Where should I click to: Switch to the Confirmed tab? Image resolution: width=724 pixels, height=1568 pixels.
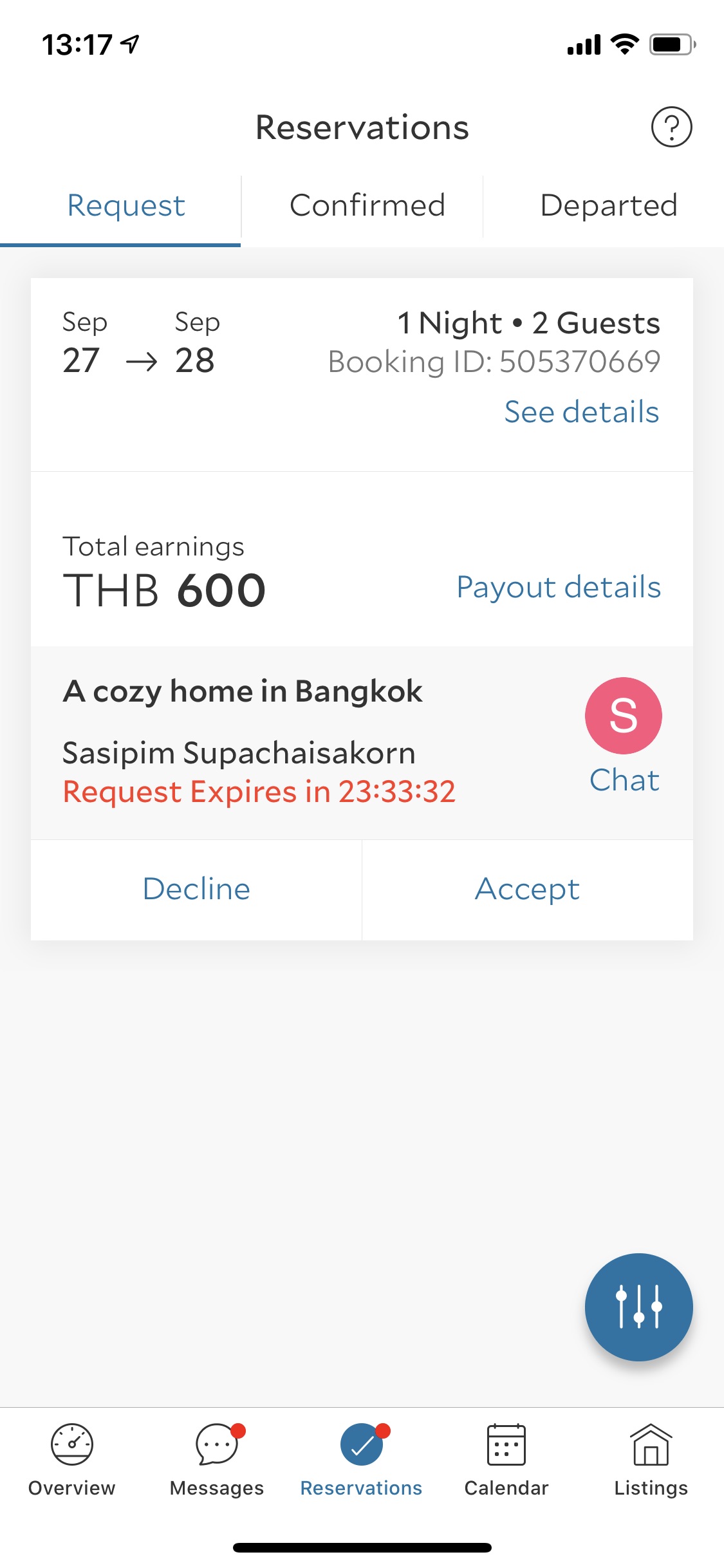point(367,206)
